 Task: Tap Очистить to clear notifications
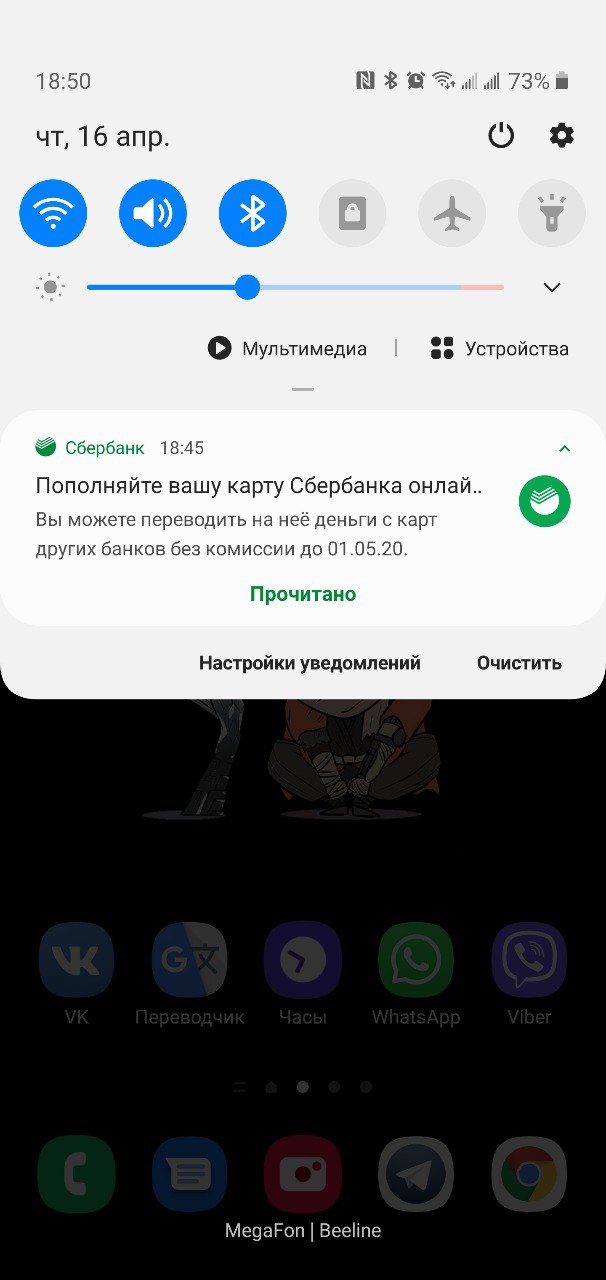click(519, 663)
